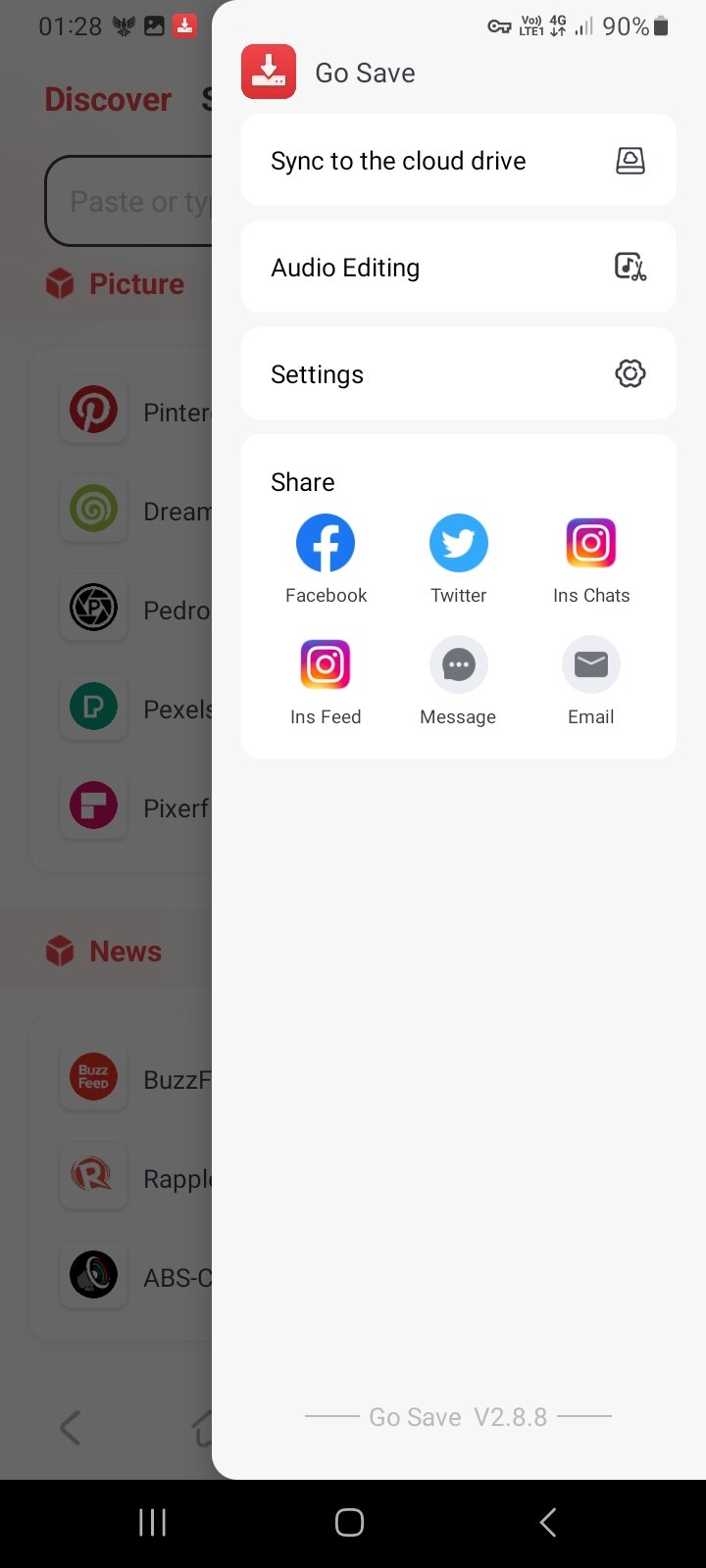Share via Twitter
This screenshot has width=706, height=1568.
458,544
